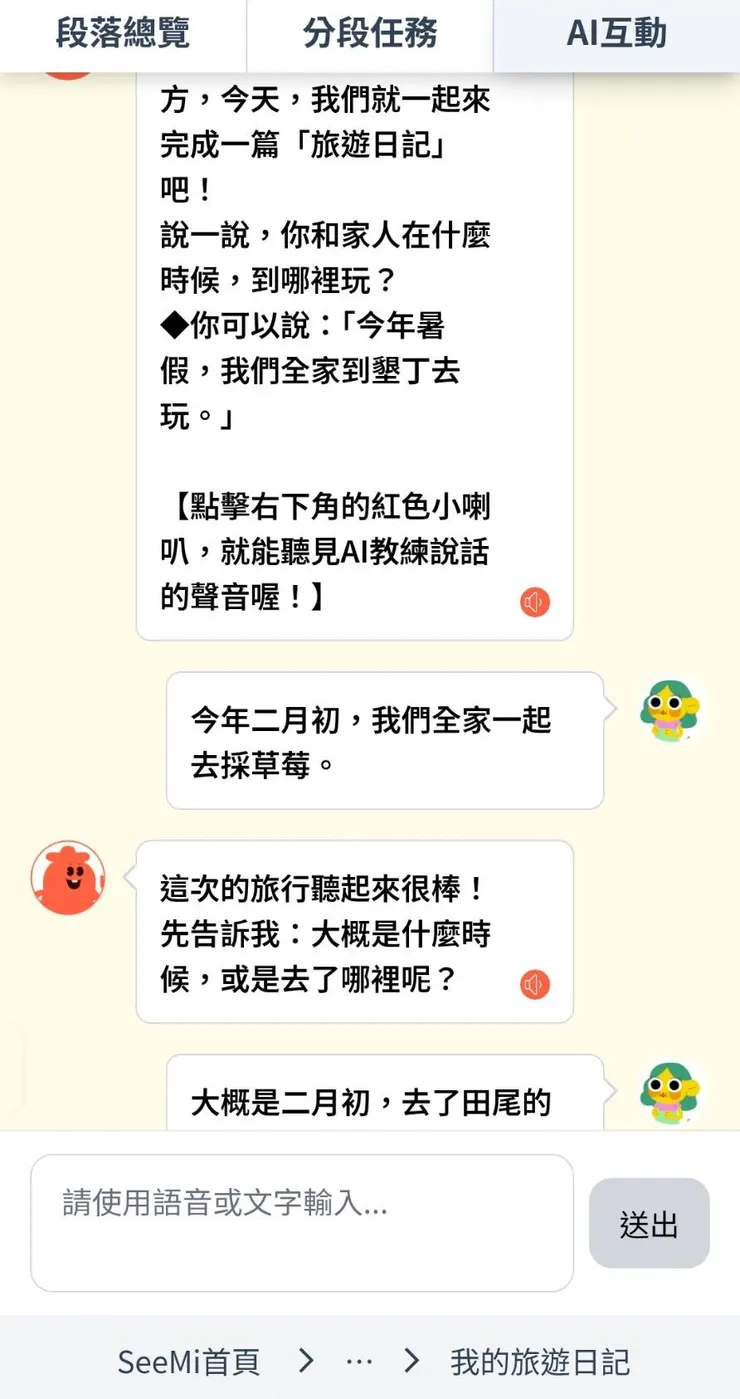This screenshot has width=740, height=1399.
Task: Click the chevron before 我的旅遊日記
Action: [410, 1360]
